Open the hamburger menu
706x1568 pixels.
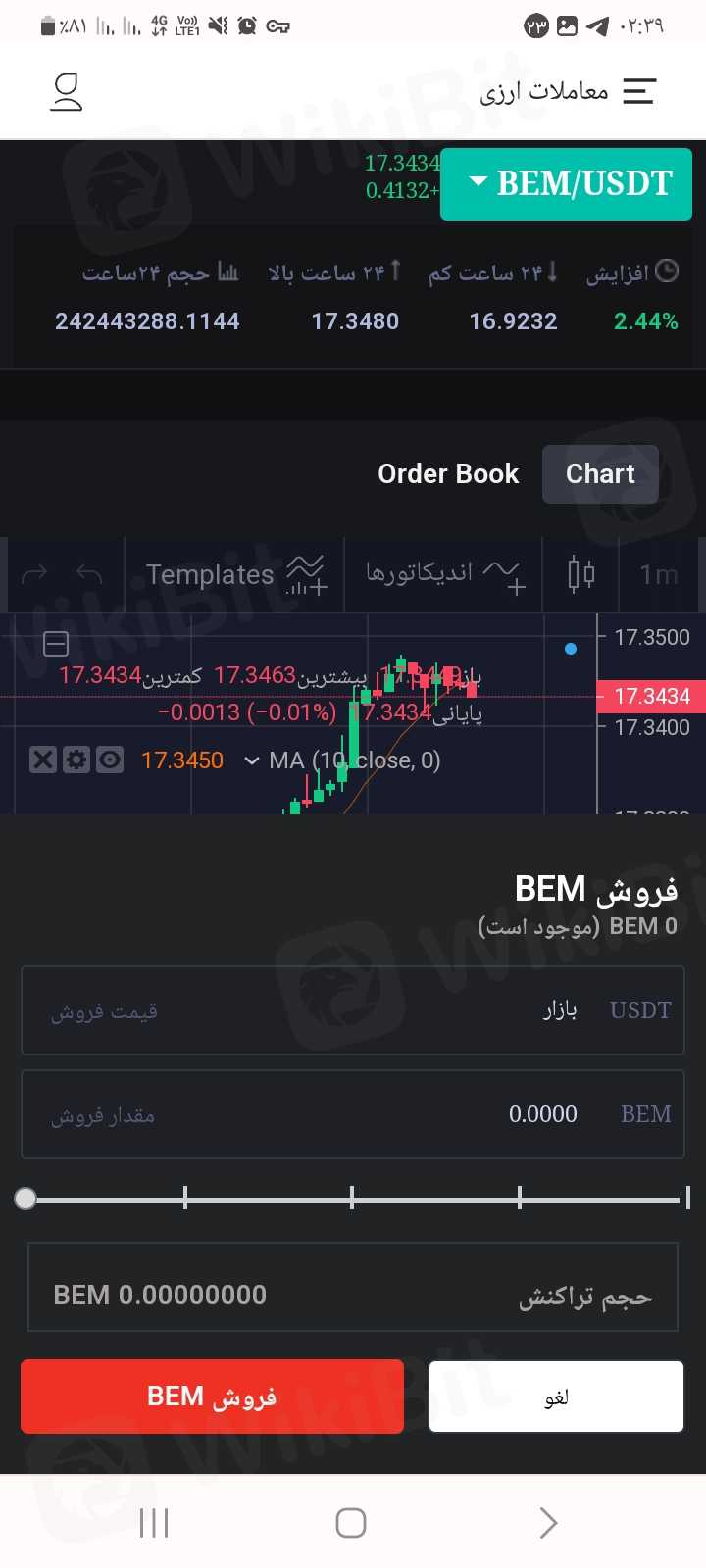639,92
